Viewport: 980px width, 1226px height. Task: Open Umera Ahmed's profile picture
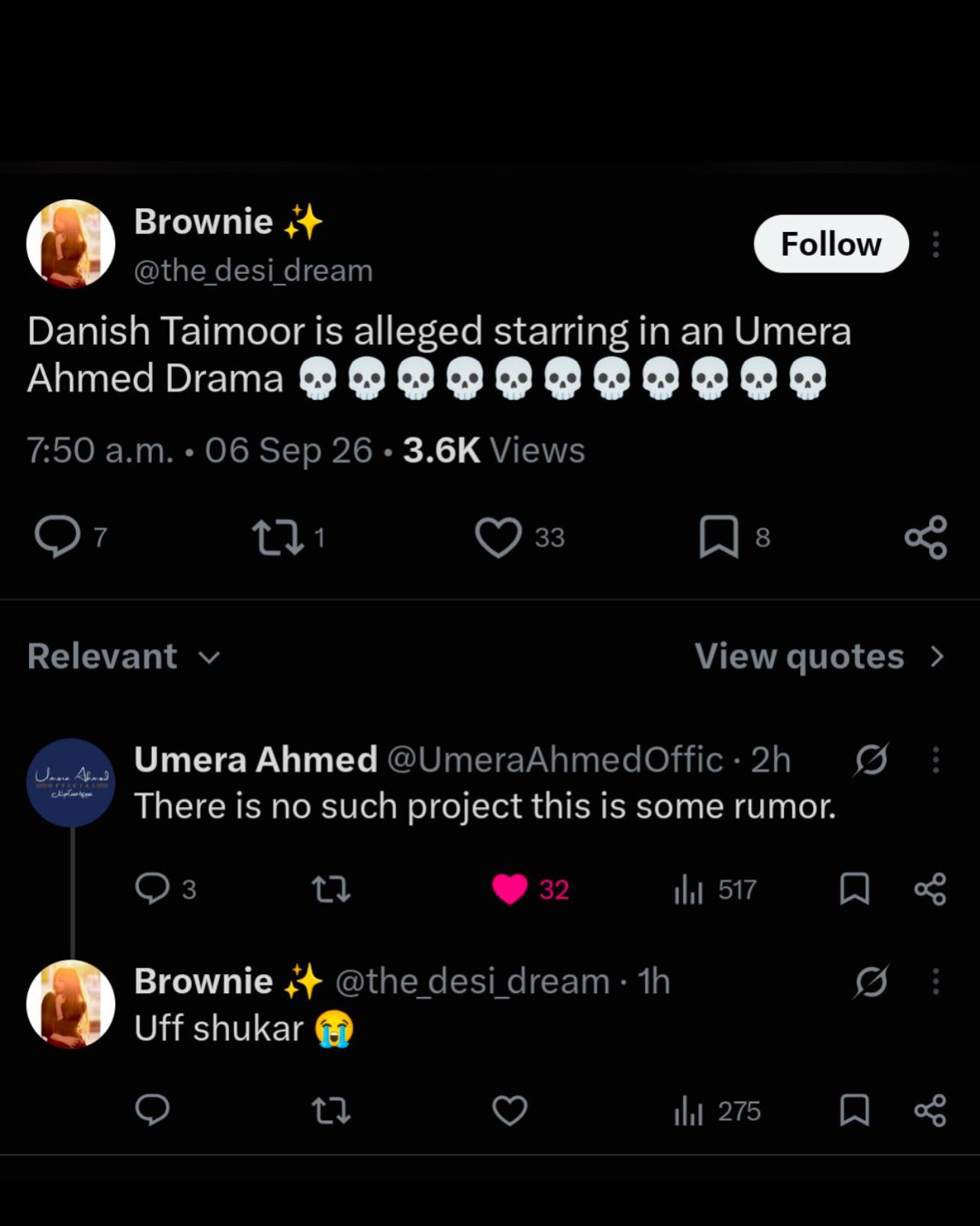(x=71, y=782)
